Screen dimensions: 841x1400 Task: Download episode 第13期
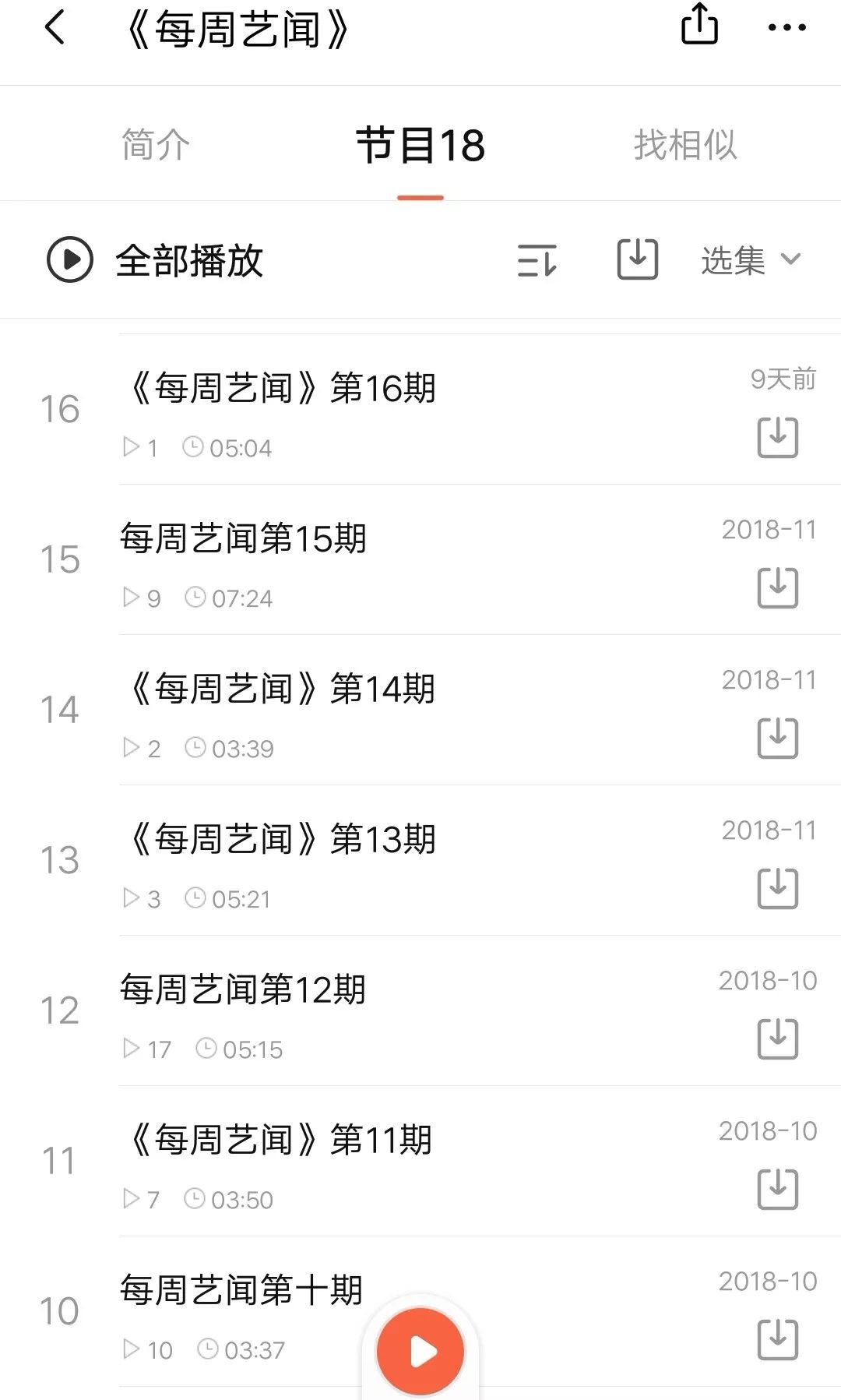tap(778, 888)
